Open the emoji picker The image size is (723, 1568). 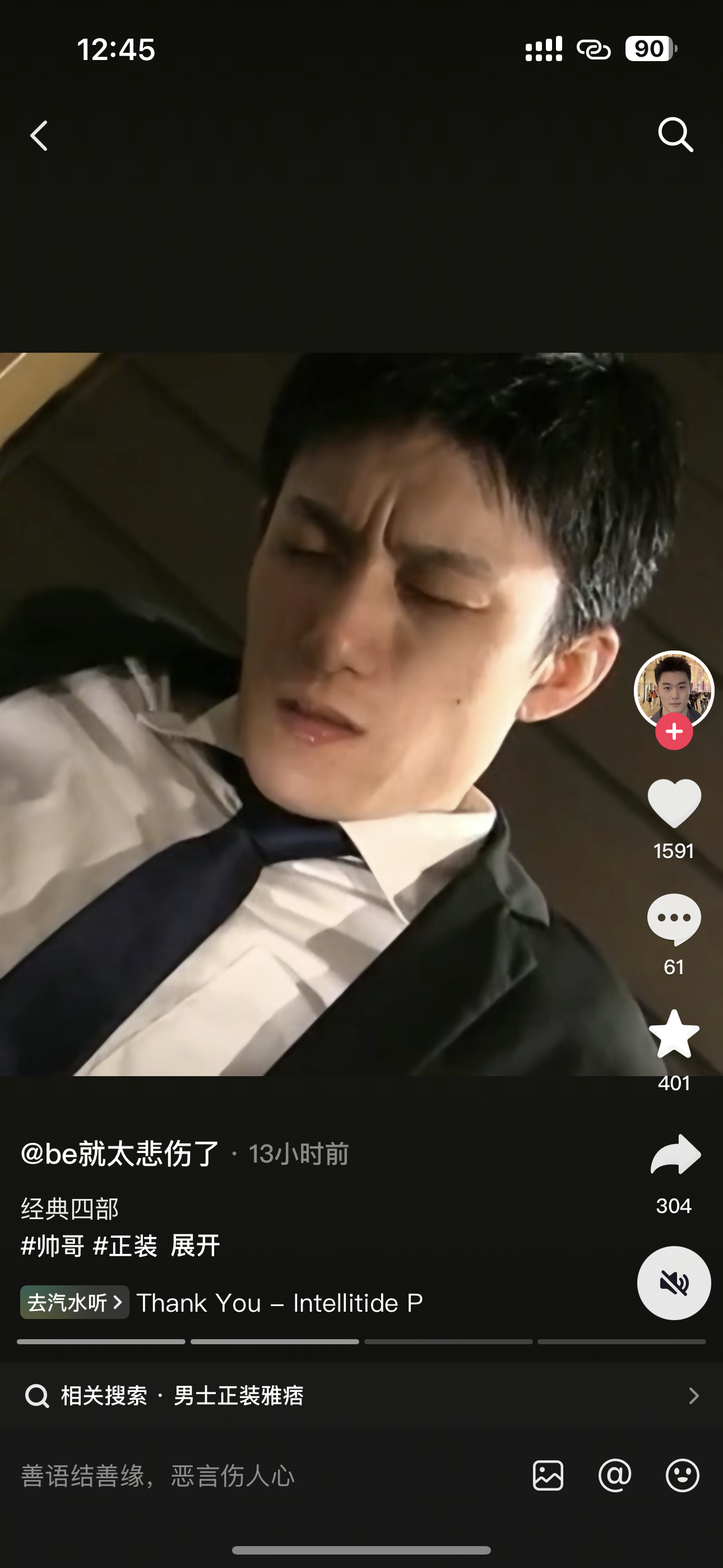tap(682, 1475)
